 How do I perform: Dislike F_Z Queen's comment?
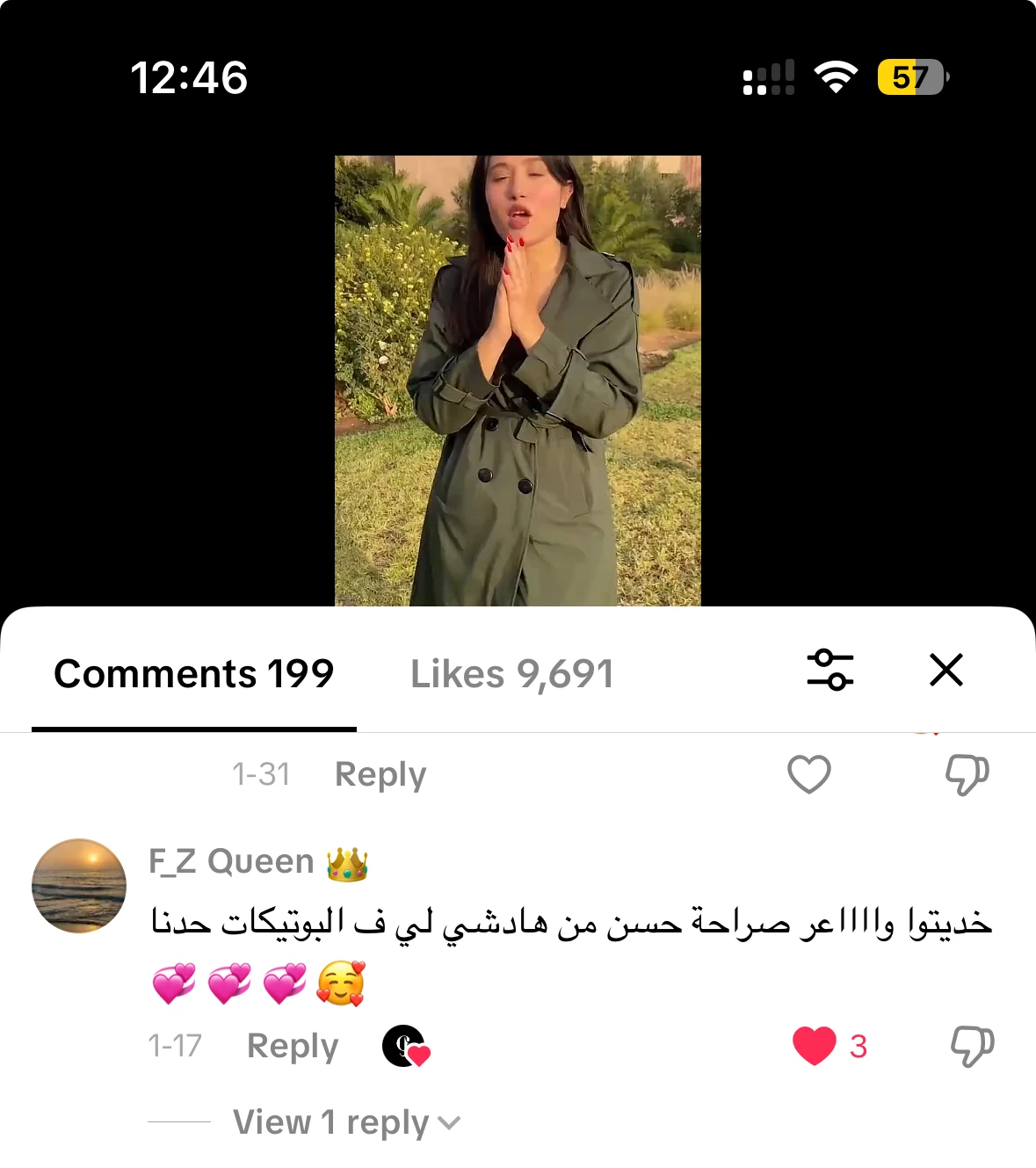[972, 1046]
